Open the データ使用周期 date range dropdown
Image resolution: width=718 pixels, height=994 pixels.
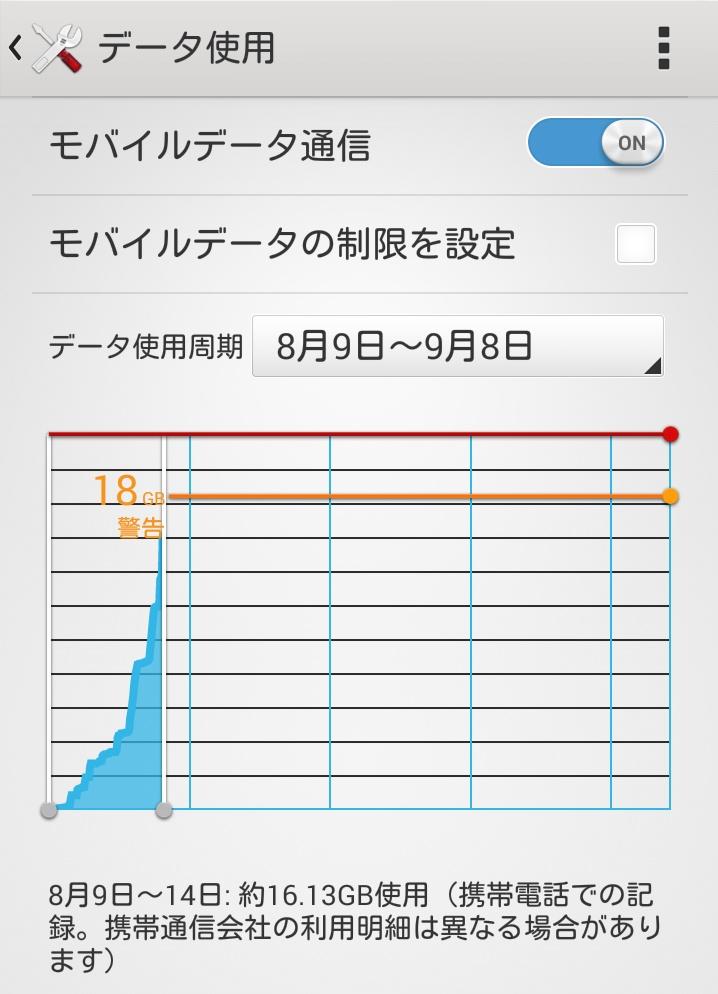pyautogui.click(x=457, y=346)
